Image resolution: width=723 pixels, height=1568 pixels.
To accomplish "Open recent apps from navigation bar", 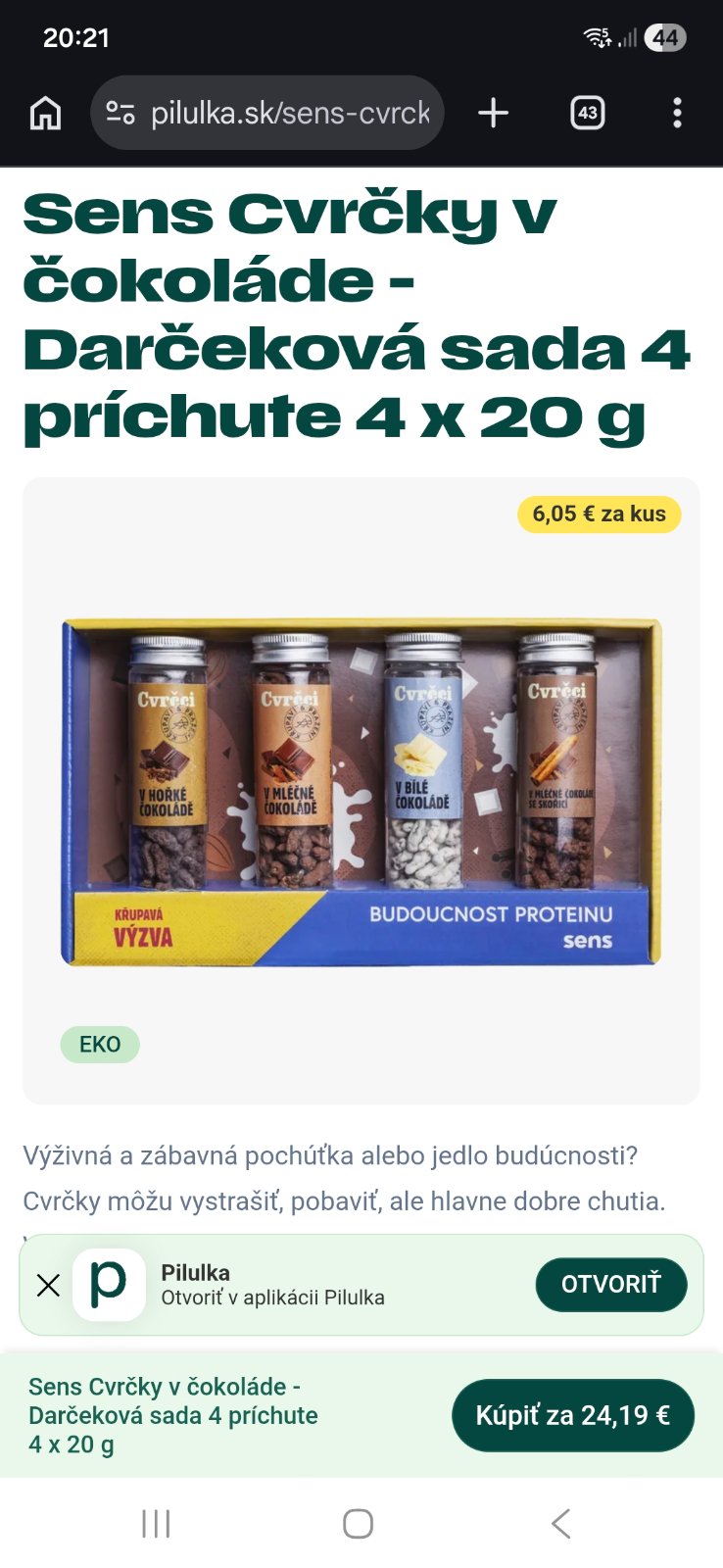I will [x=156, y=1524].
